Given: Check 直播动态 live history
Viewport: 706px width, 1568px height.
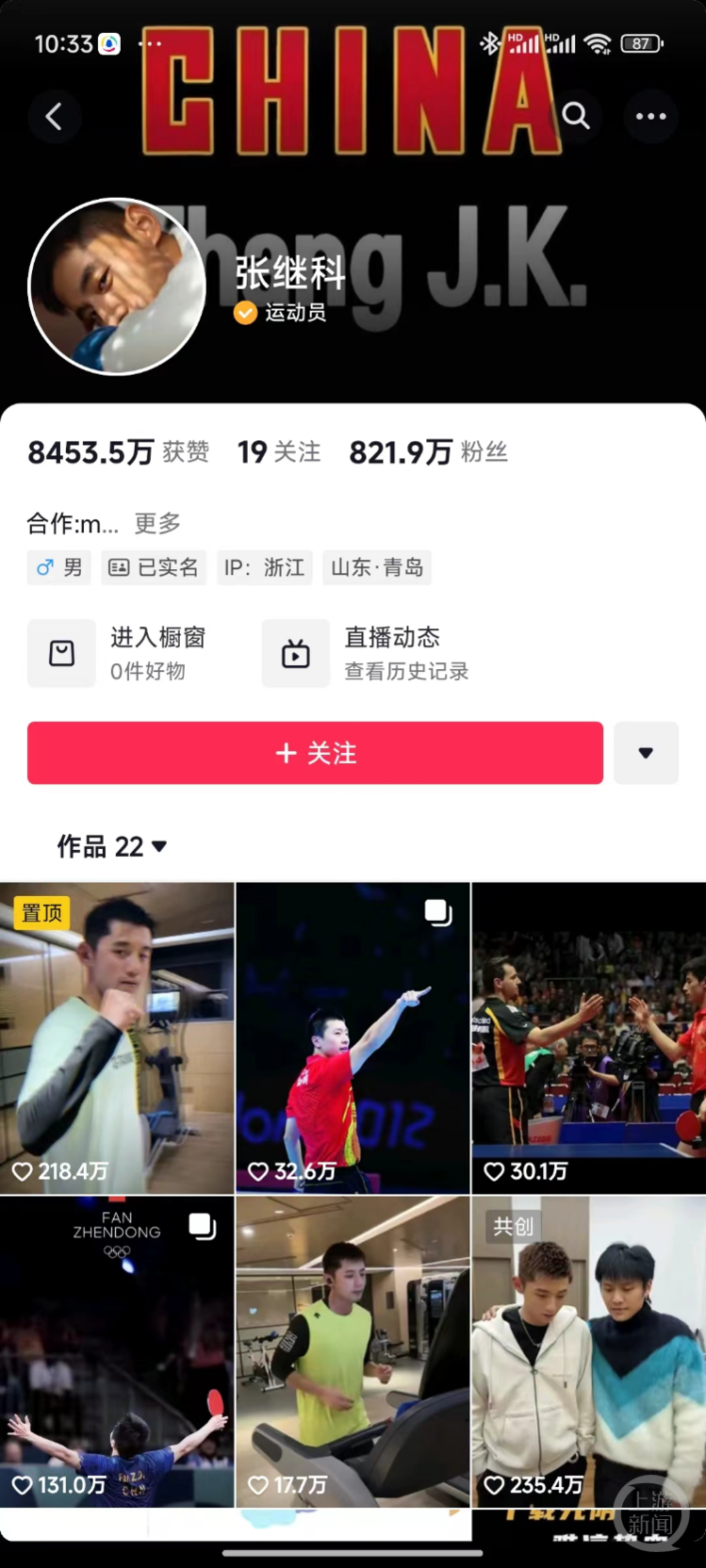Looking at the screenshot, I should tap(366, 653).
